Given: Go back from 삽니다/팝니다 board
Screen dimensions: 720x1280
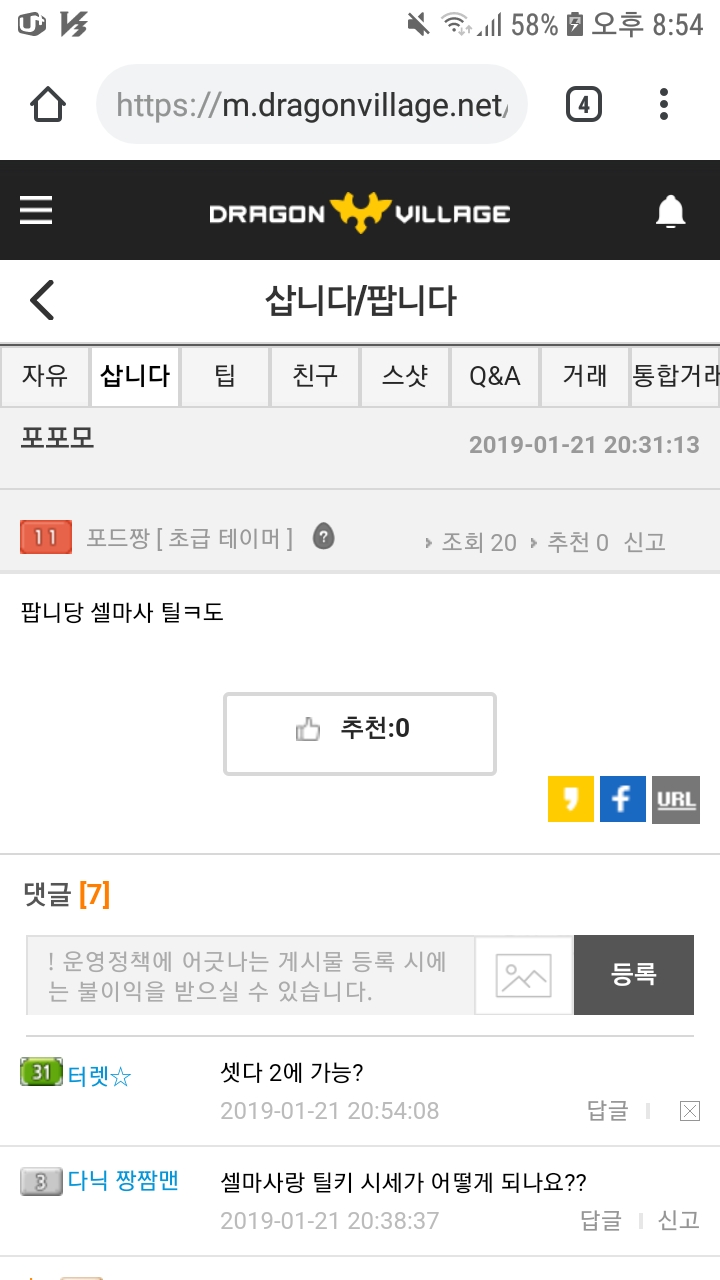Looking at the screenshot, I should (x=42, y=300).
